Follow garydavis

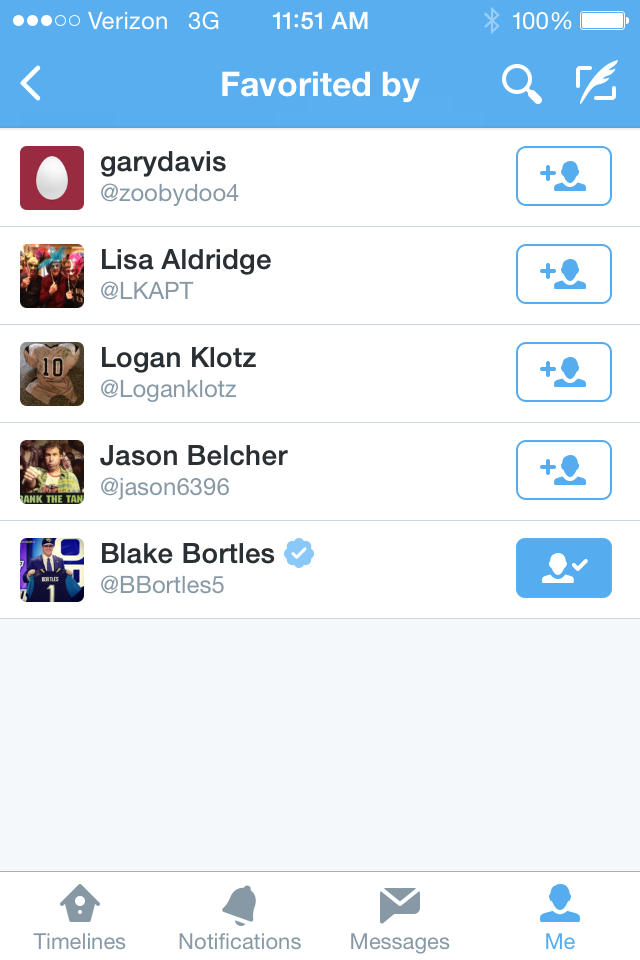(x=563, y=176)
